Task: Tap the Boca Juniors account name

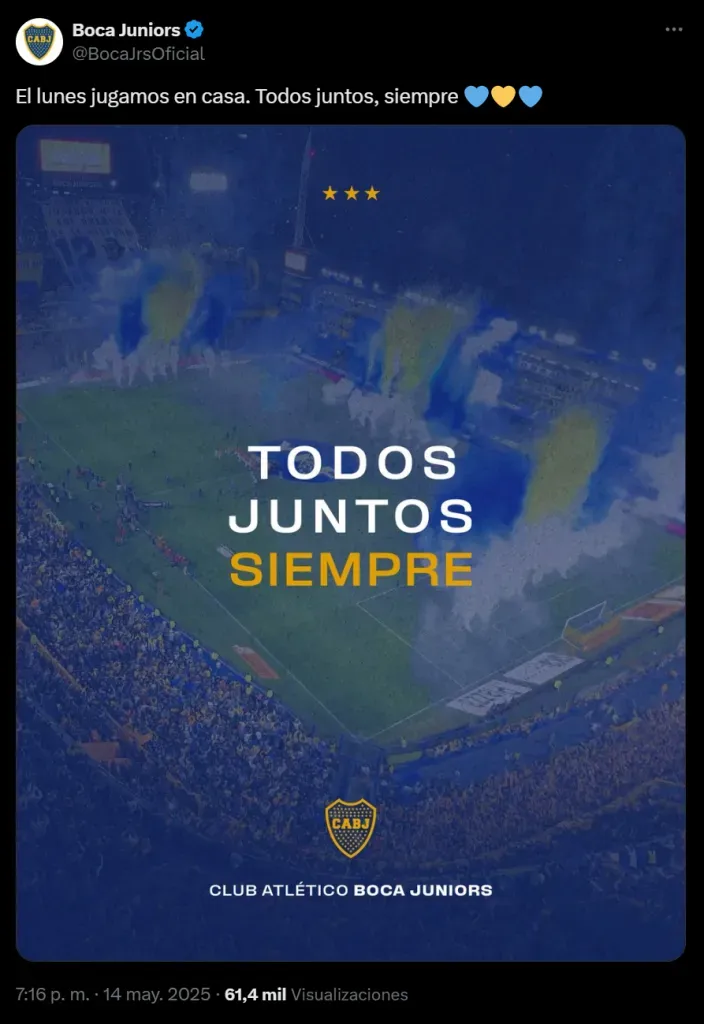Action: 126,30
